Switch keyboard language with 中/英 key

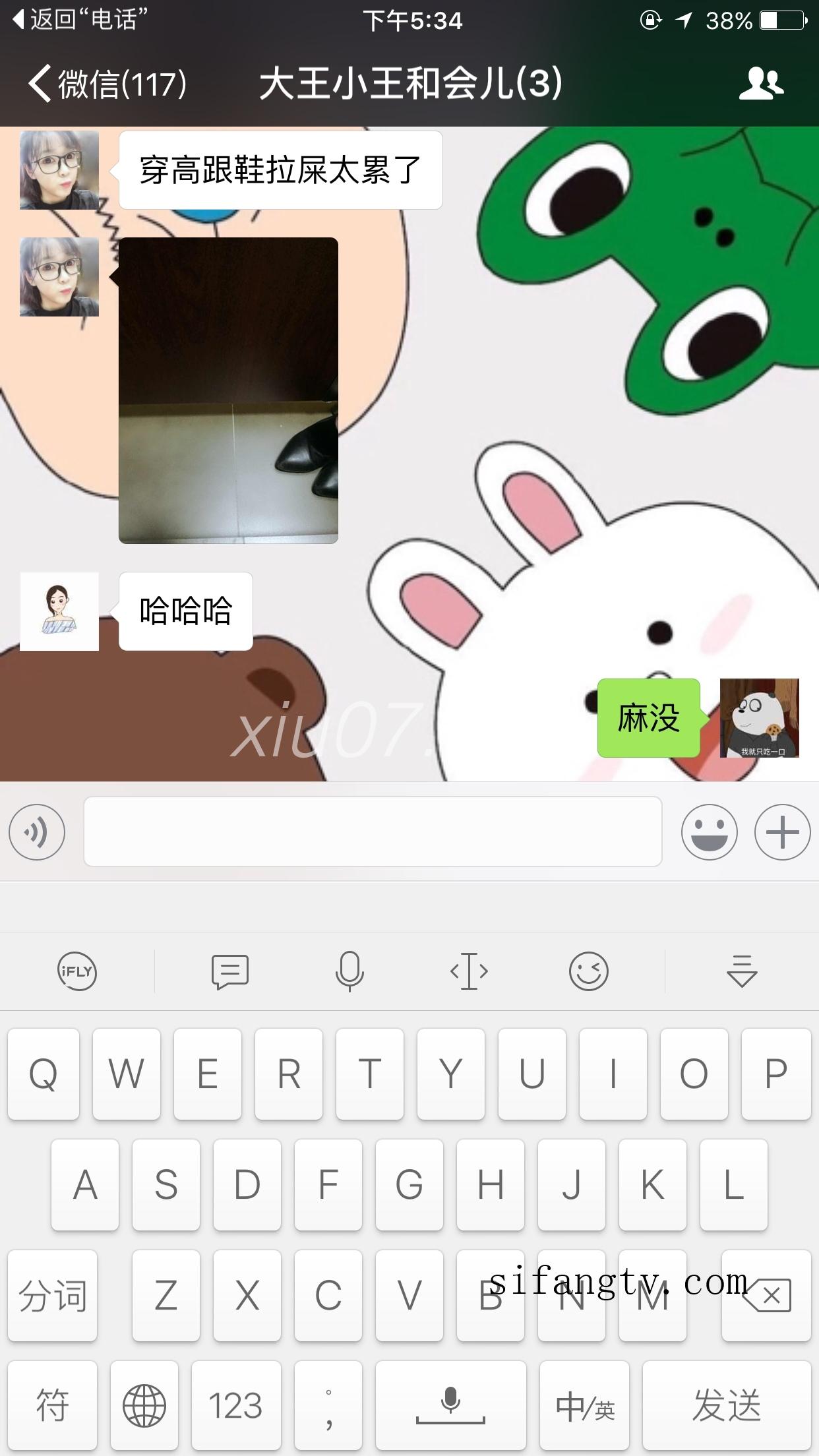(584, 1405)
